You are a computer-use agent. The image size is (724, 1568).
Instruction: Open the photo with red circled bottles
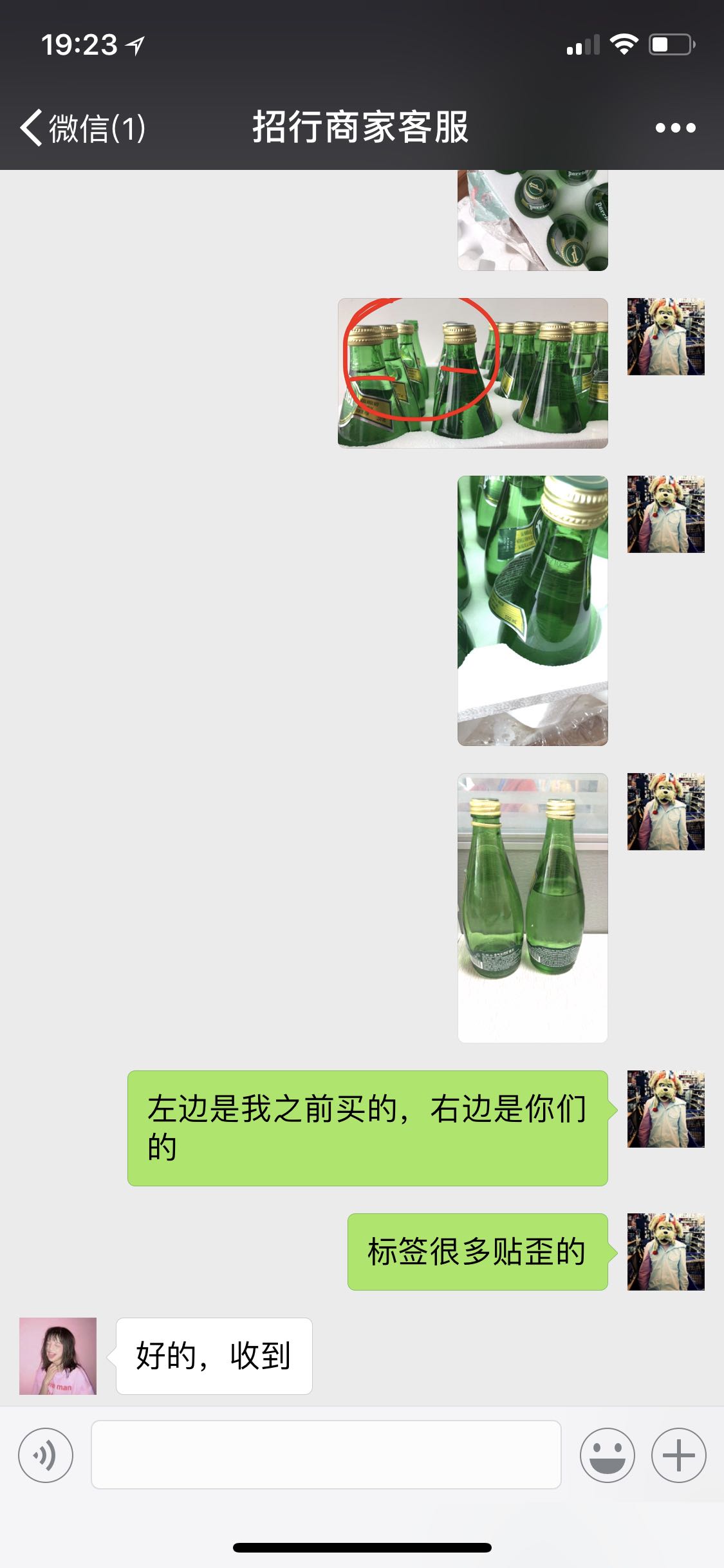coord(472,373)
